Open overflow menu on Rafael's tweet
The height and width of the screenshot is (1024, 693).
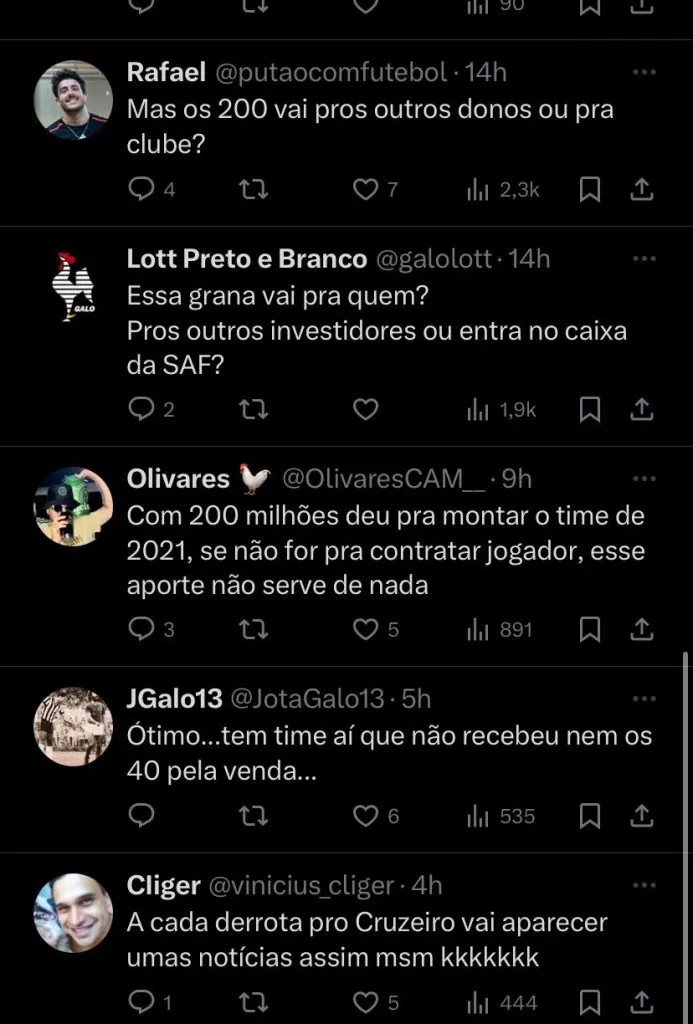coord(645,73)
